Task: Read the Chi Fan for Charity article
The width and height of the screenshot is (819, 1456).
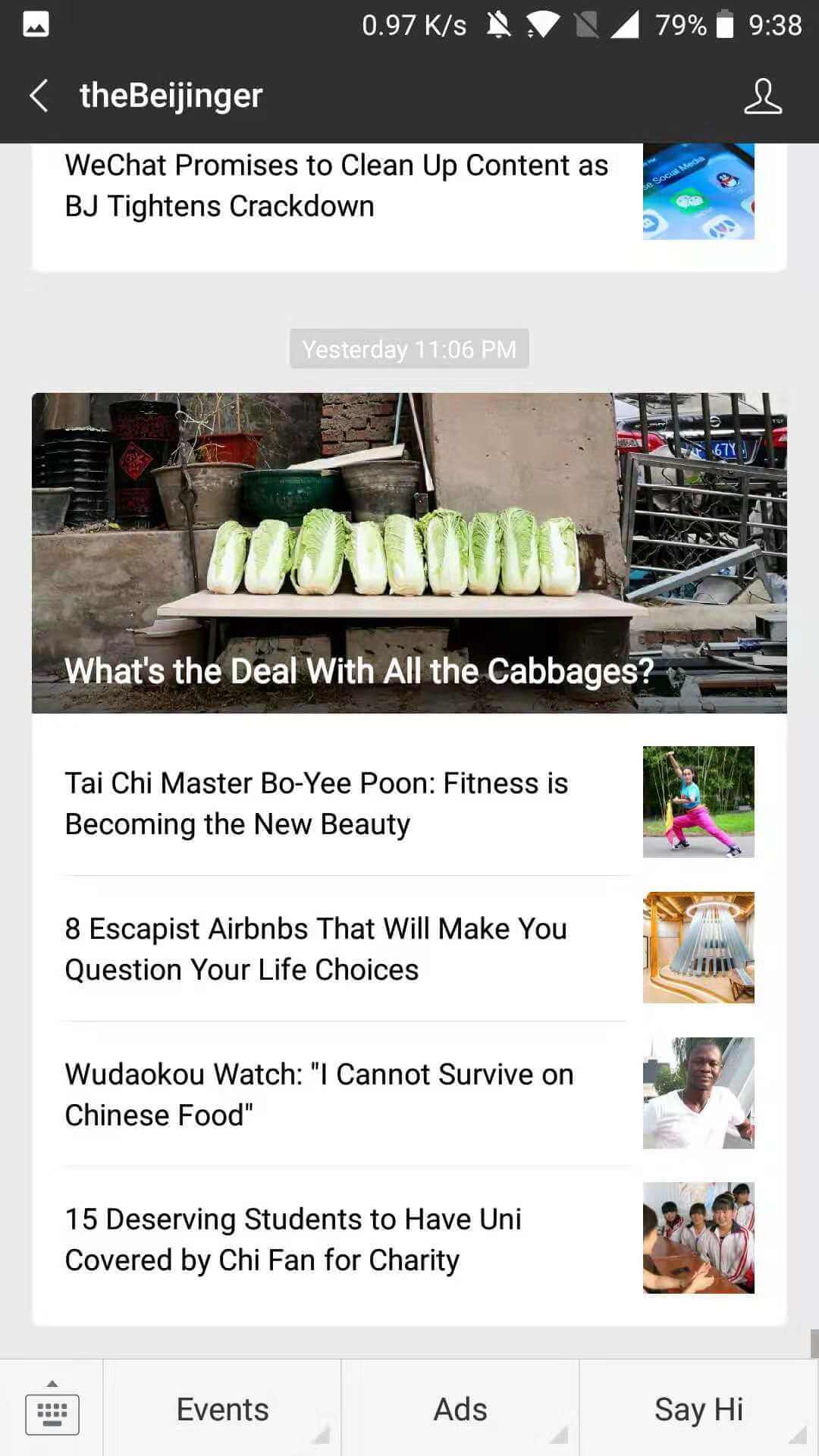Action: [409, 1239]
